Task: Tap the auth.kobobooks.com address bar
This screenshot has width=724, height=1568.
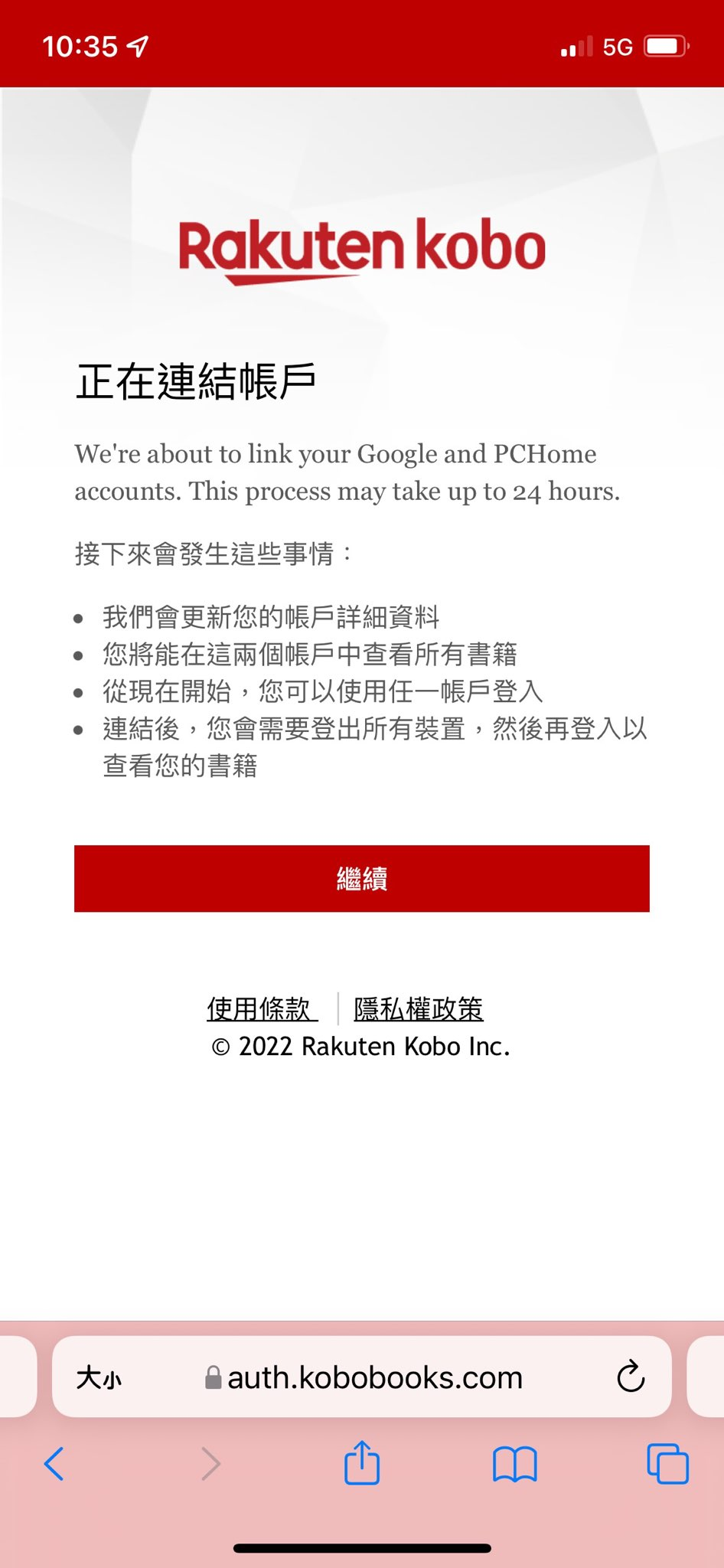Action: pyautogui.click(x=364, y=1378)
